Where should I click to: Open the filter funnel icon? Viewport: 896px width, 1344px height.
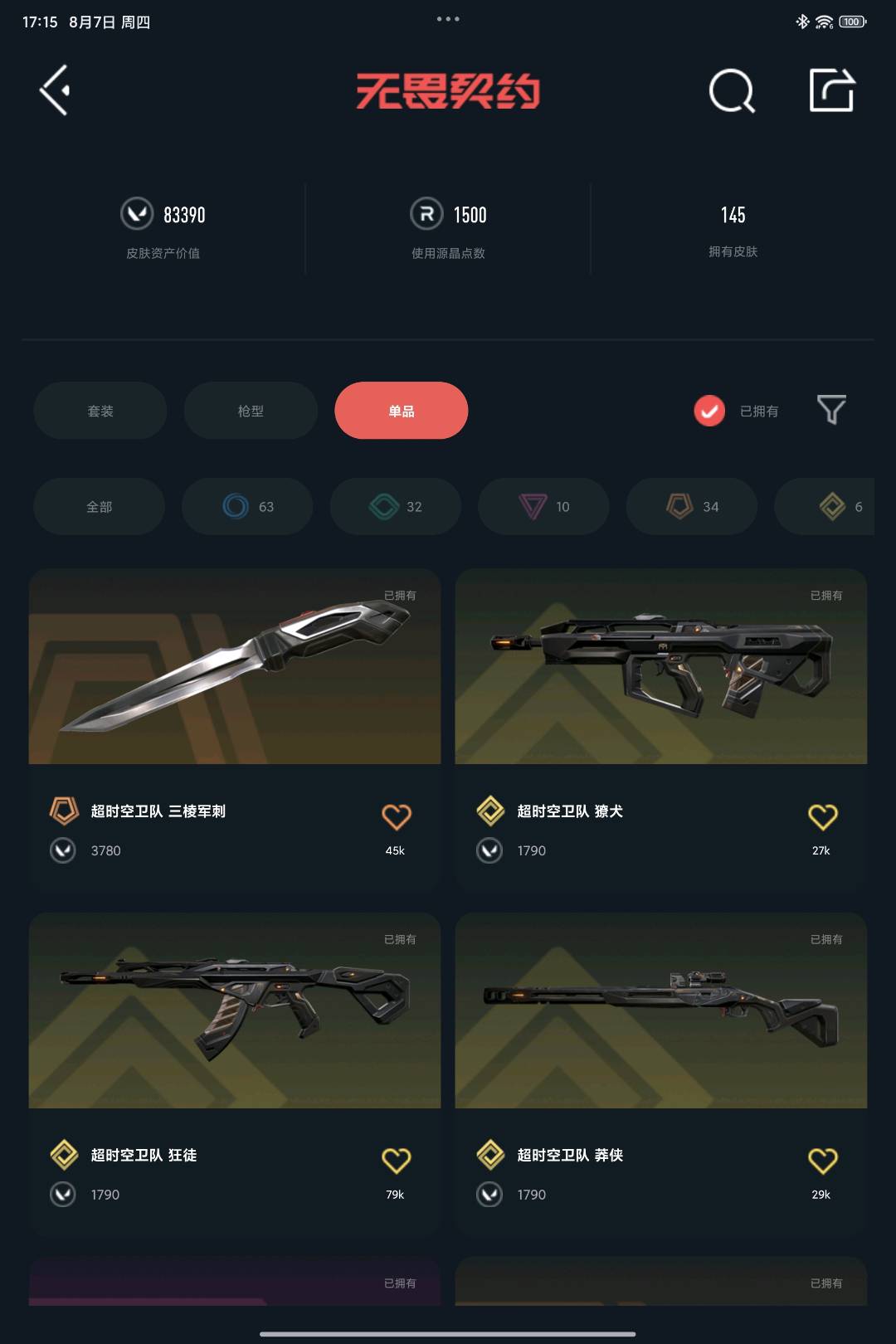tap(831, 410)
